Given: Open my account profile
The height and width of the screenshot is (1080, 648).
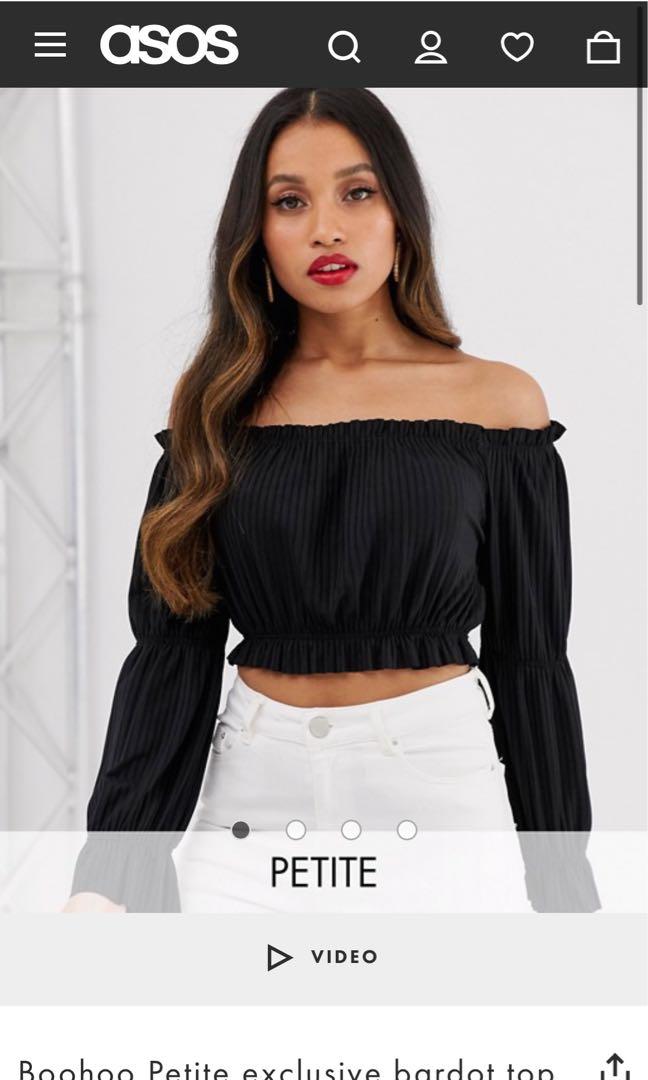Looking at the screenshot, I should pos(431,46).
